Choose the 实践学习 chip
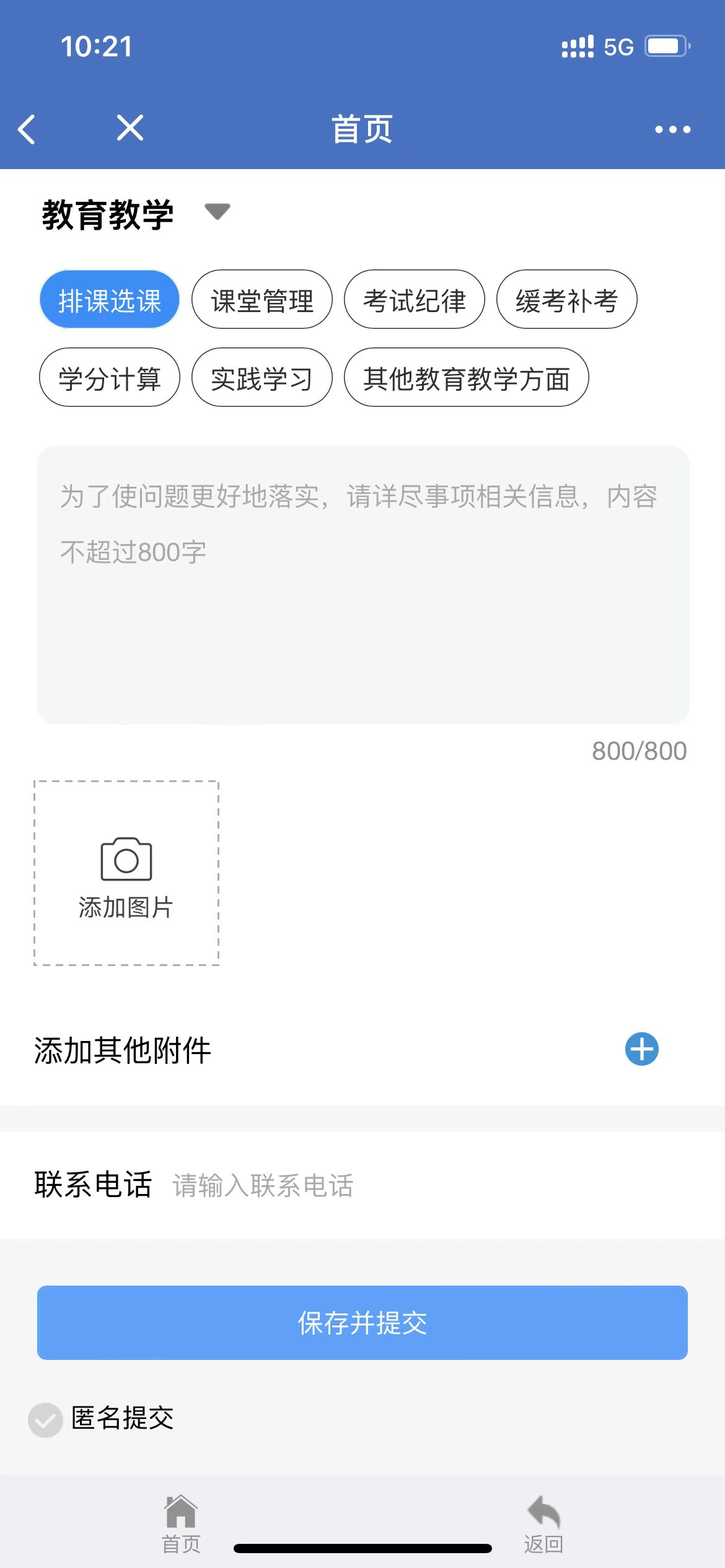This screenshot has height=1568, width=725. tap(262, 378)
